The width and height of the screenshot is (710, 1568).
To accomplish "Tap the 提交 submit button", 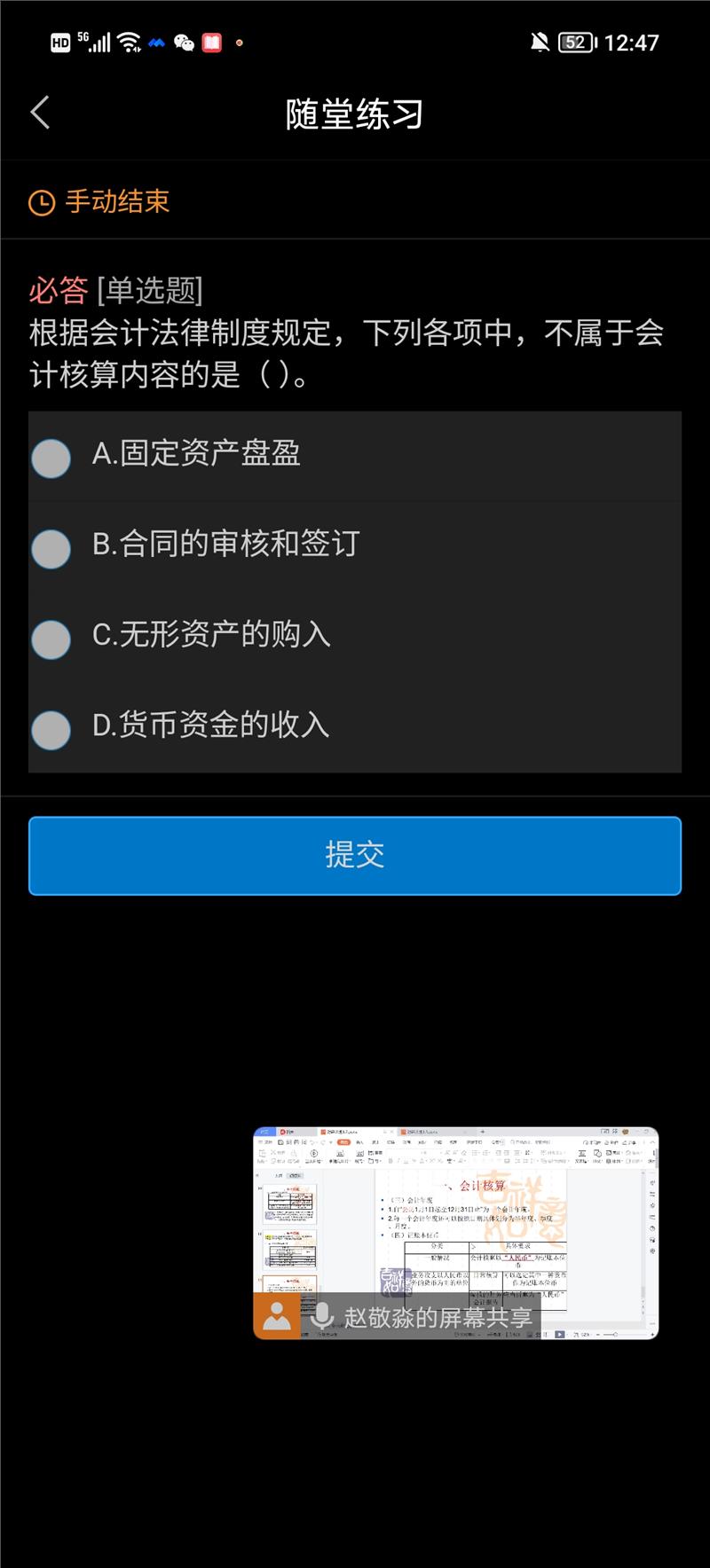I will [355, 855].
